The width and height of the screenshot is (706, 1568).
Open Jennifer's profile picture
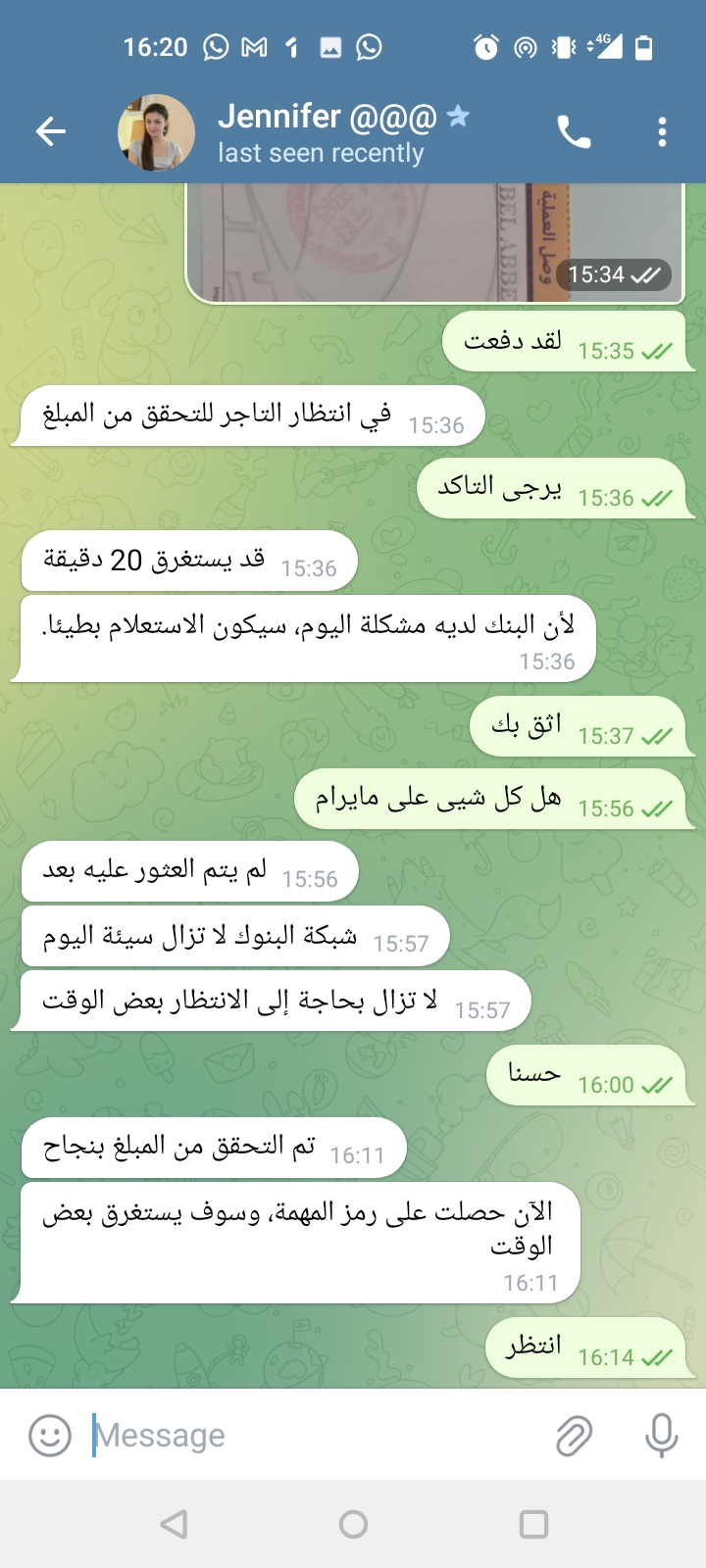[x=156, y=132]
